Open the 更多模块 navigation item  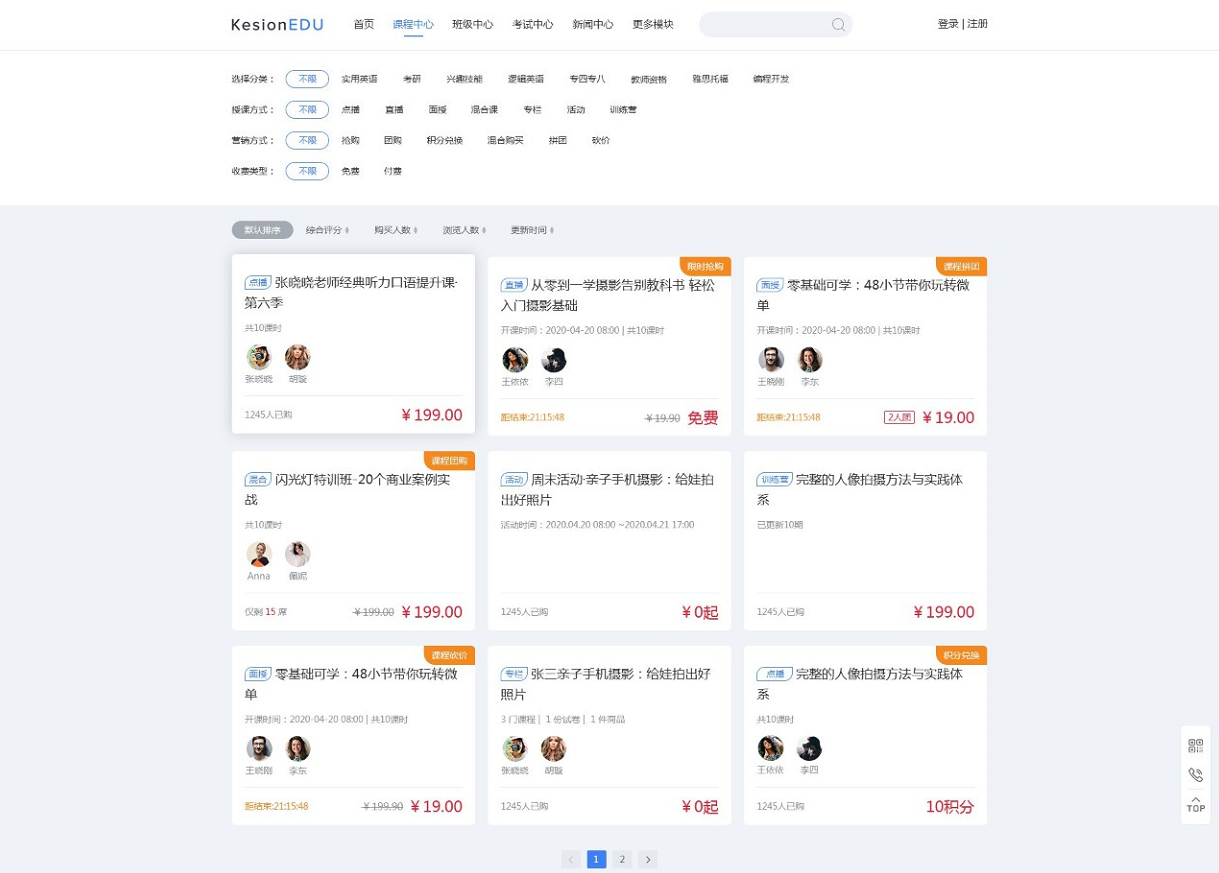(x=652, y=25)
